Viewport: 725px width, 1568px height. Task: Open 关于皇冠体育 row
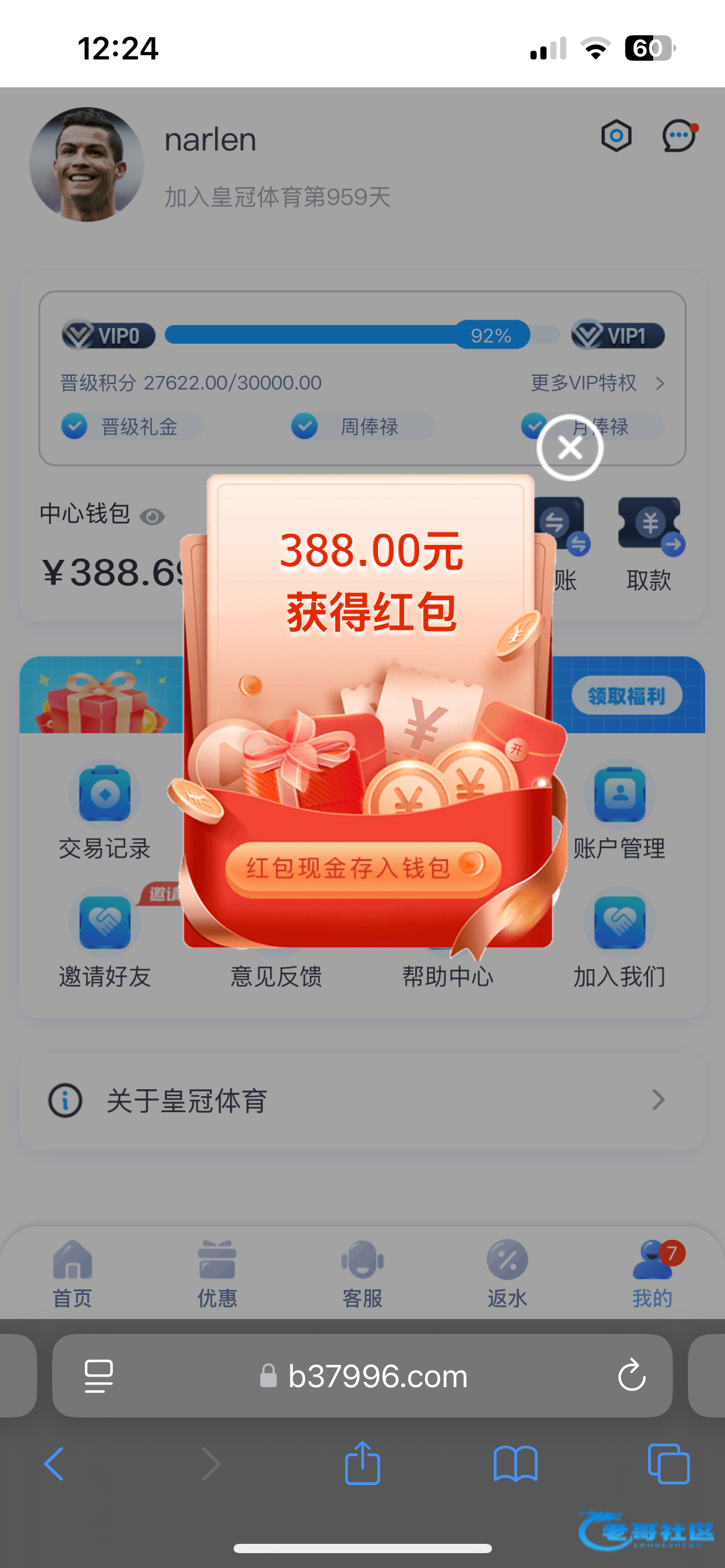(x=362, y=1101)
